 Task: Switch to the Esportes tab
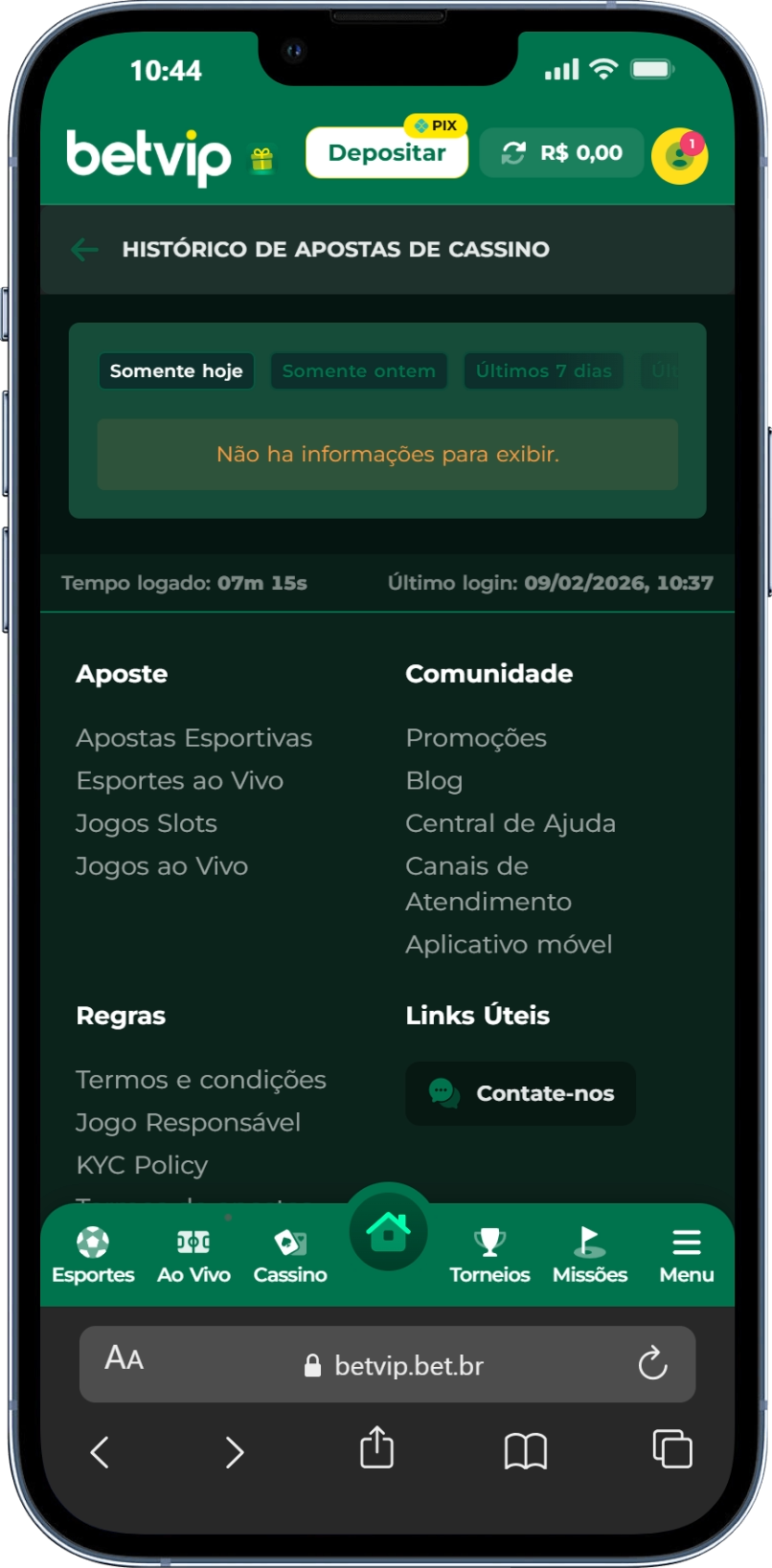tap(93, 1255)
